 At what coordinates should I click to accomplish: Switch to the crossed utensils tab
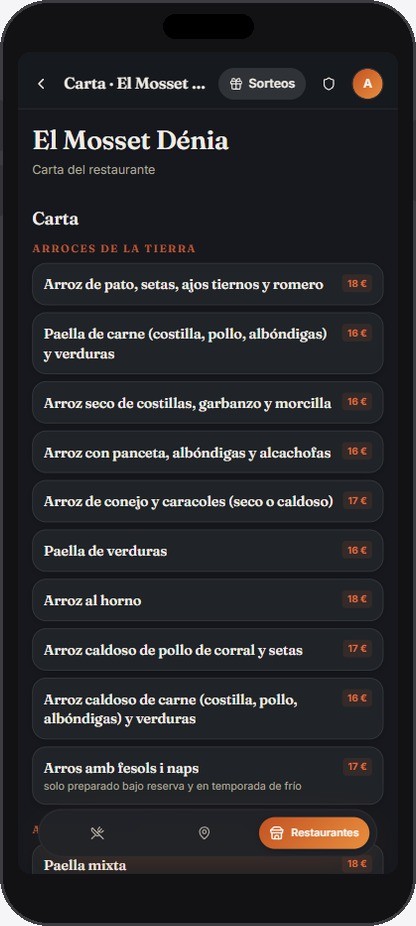point(98,833)
